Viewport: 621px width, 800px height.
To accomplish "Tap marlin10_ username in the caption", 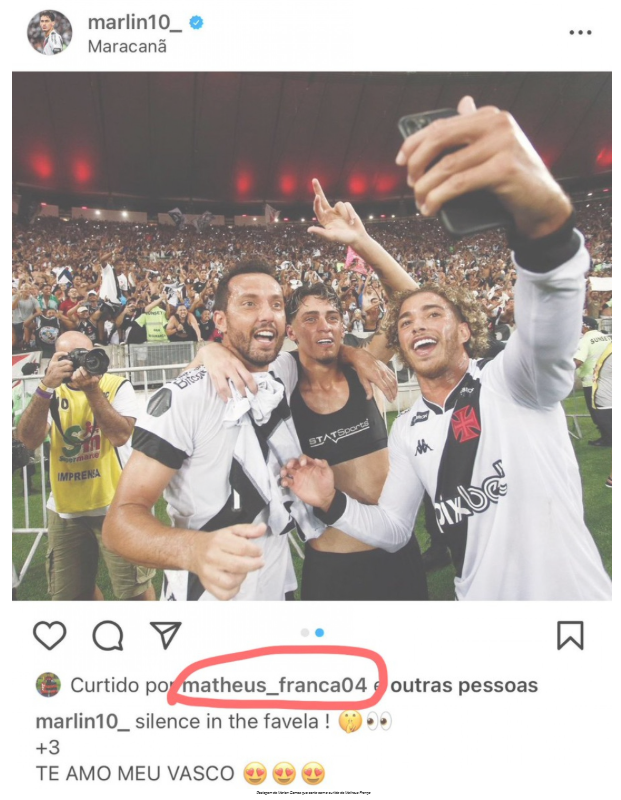I will [x=82, y=722].
